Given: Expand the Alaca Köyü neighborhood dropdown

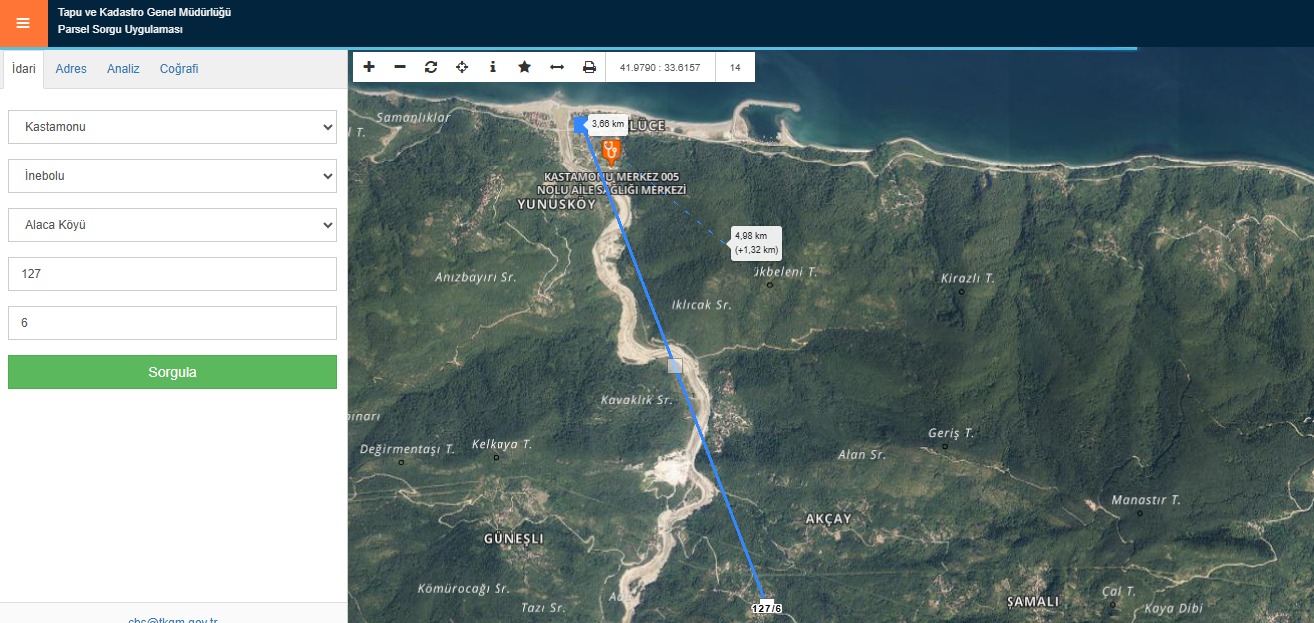Looking at the screenshot, I should point(172,225).
